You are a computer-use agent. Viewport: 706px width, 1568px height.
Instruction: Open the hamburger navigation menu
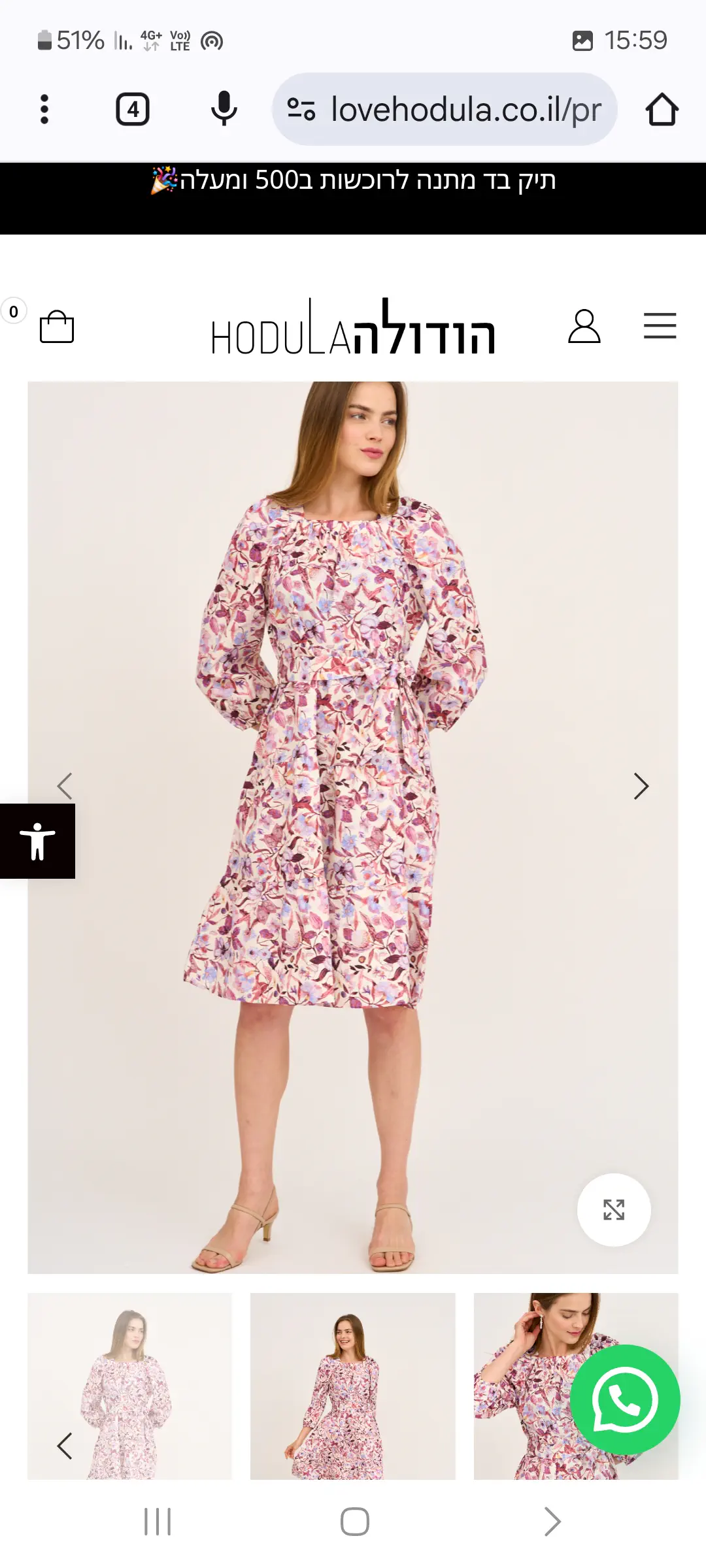tap(660, 325)
